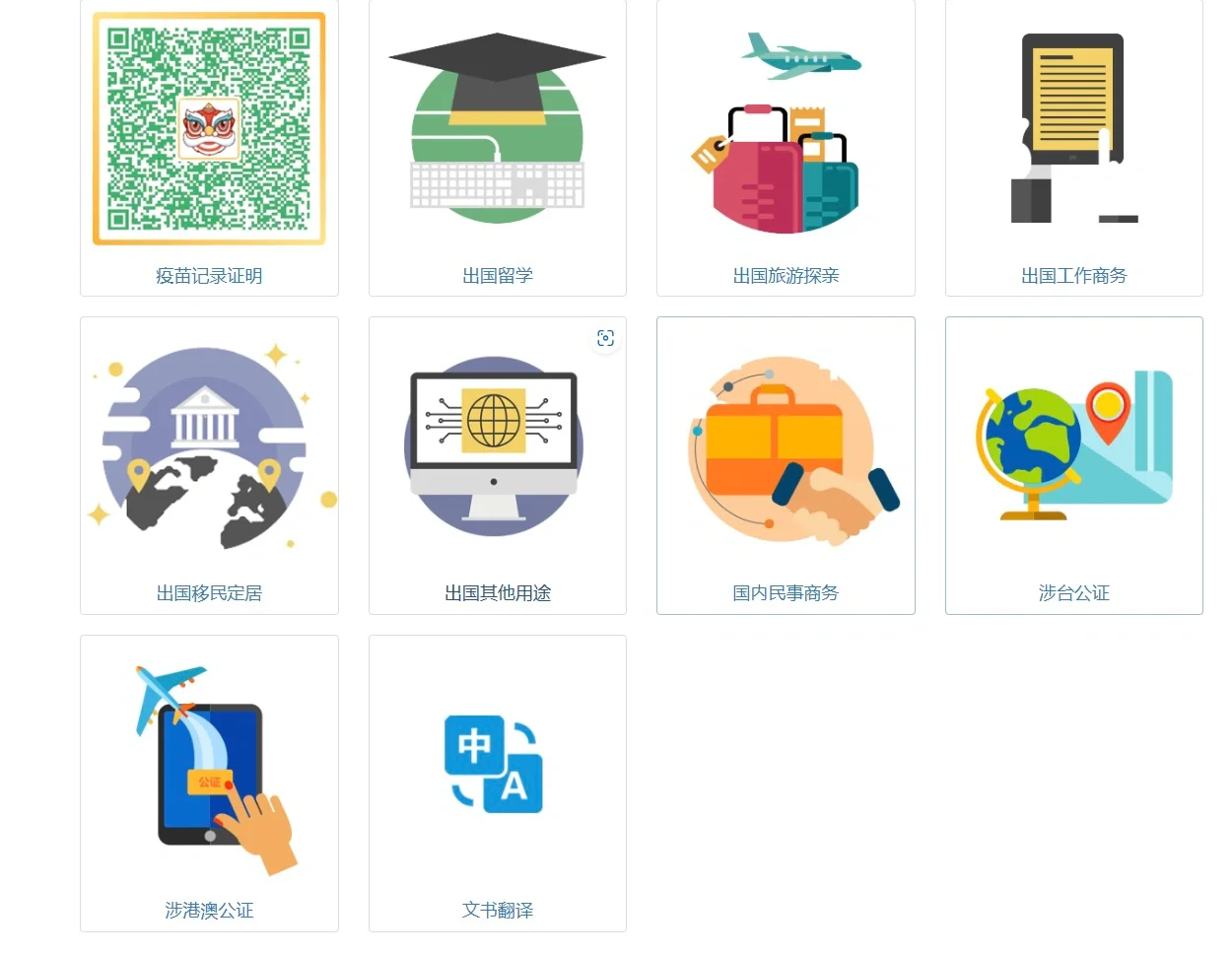1232x955 pixels.
Task: Choose the 涉台公证 card
Action: (x=1073, y=463)
